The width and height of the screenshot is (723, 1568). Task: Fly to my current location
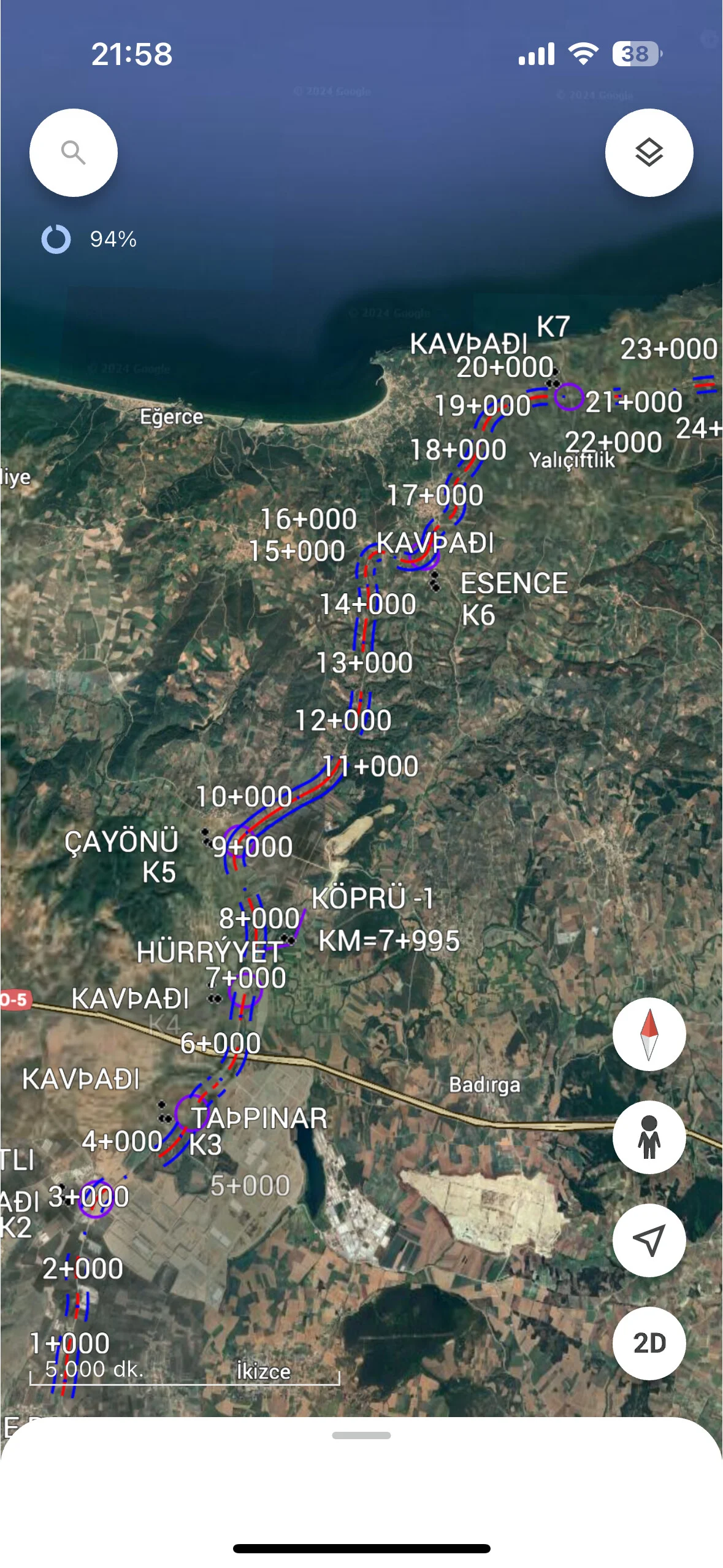coord(649,1240)
